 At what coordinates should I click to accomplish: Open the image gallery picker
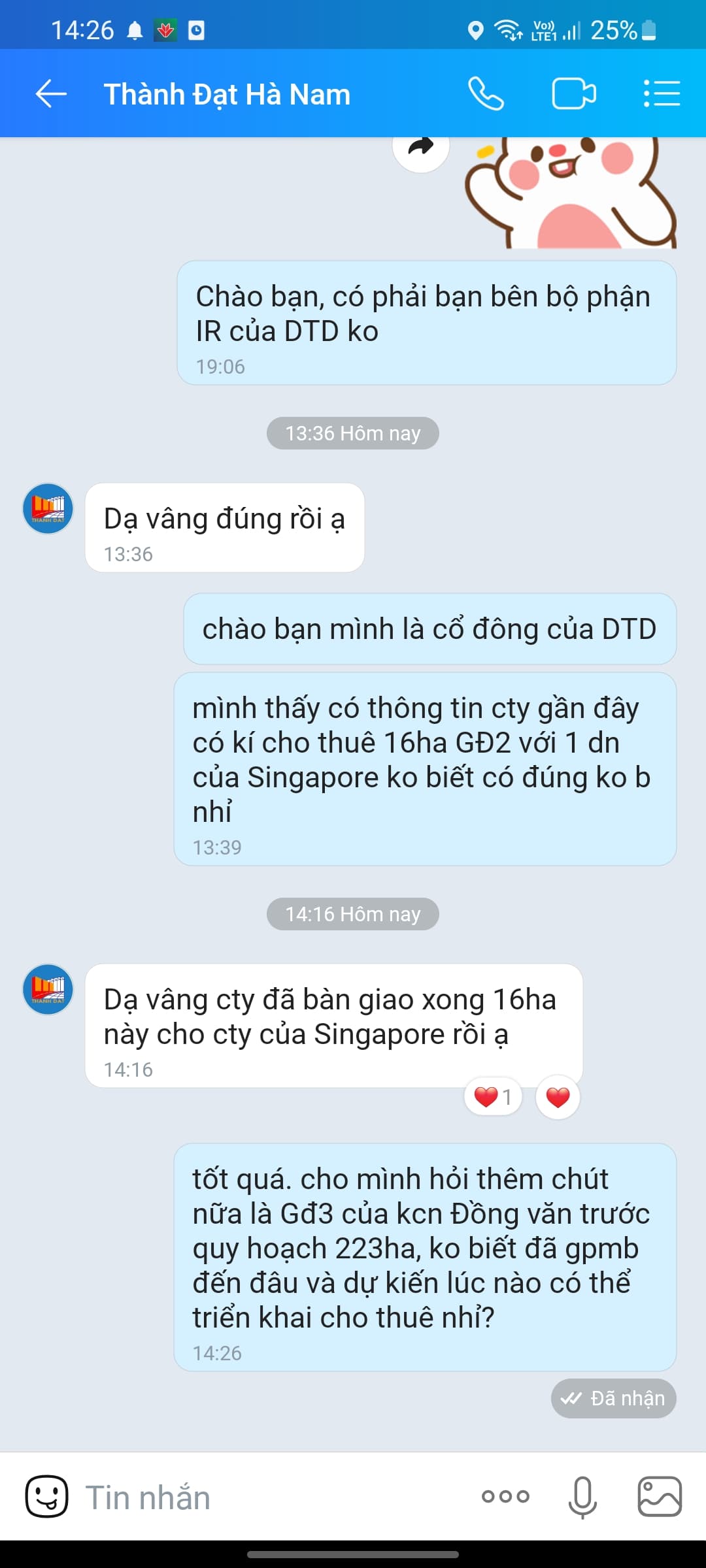[659, 1496]
